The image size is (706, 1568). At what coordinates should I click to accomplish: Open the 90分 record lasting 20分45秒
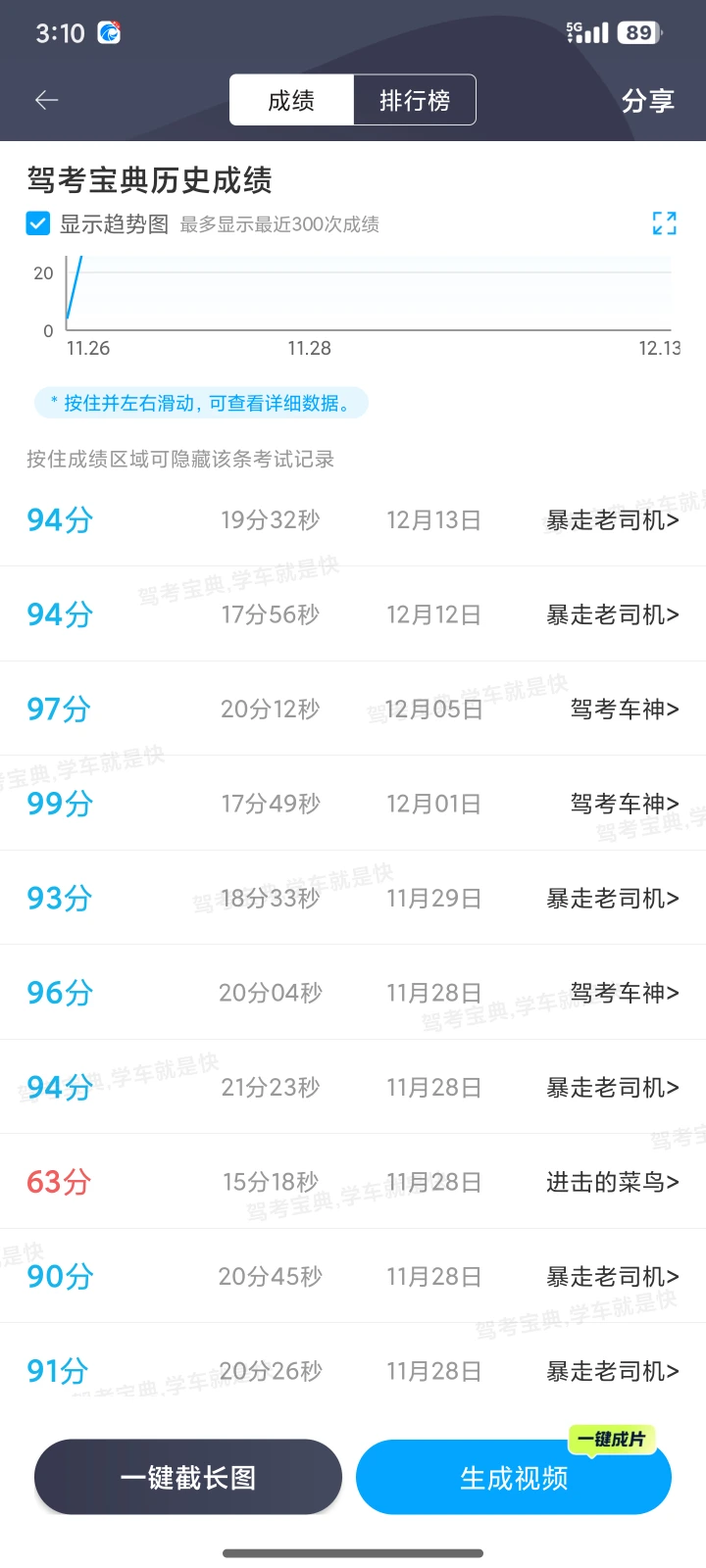click(x=353, y=1276)
